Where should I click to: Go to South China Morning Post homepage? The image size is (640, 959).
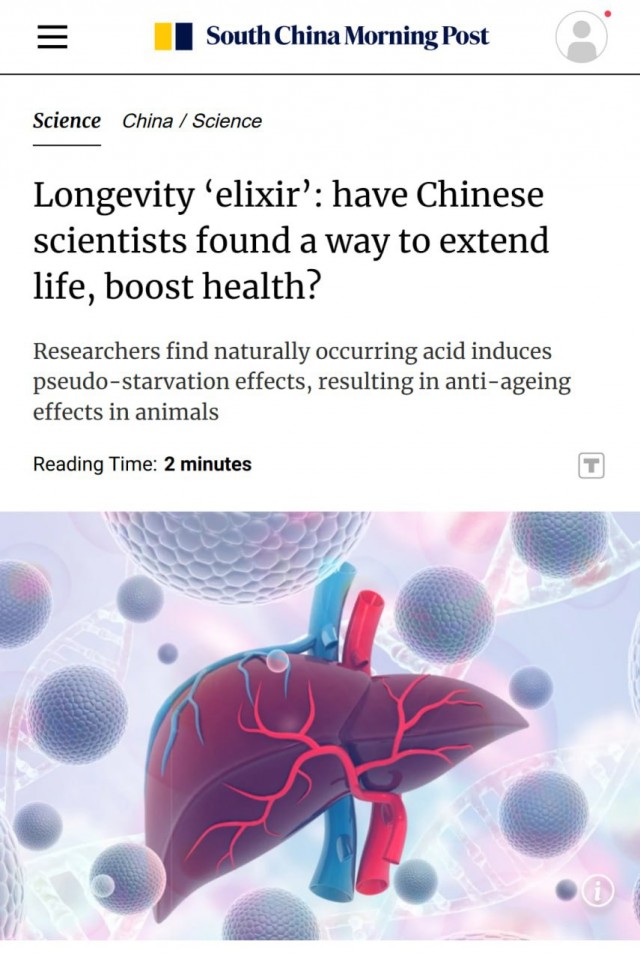point(321,37)
